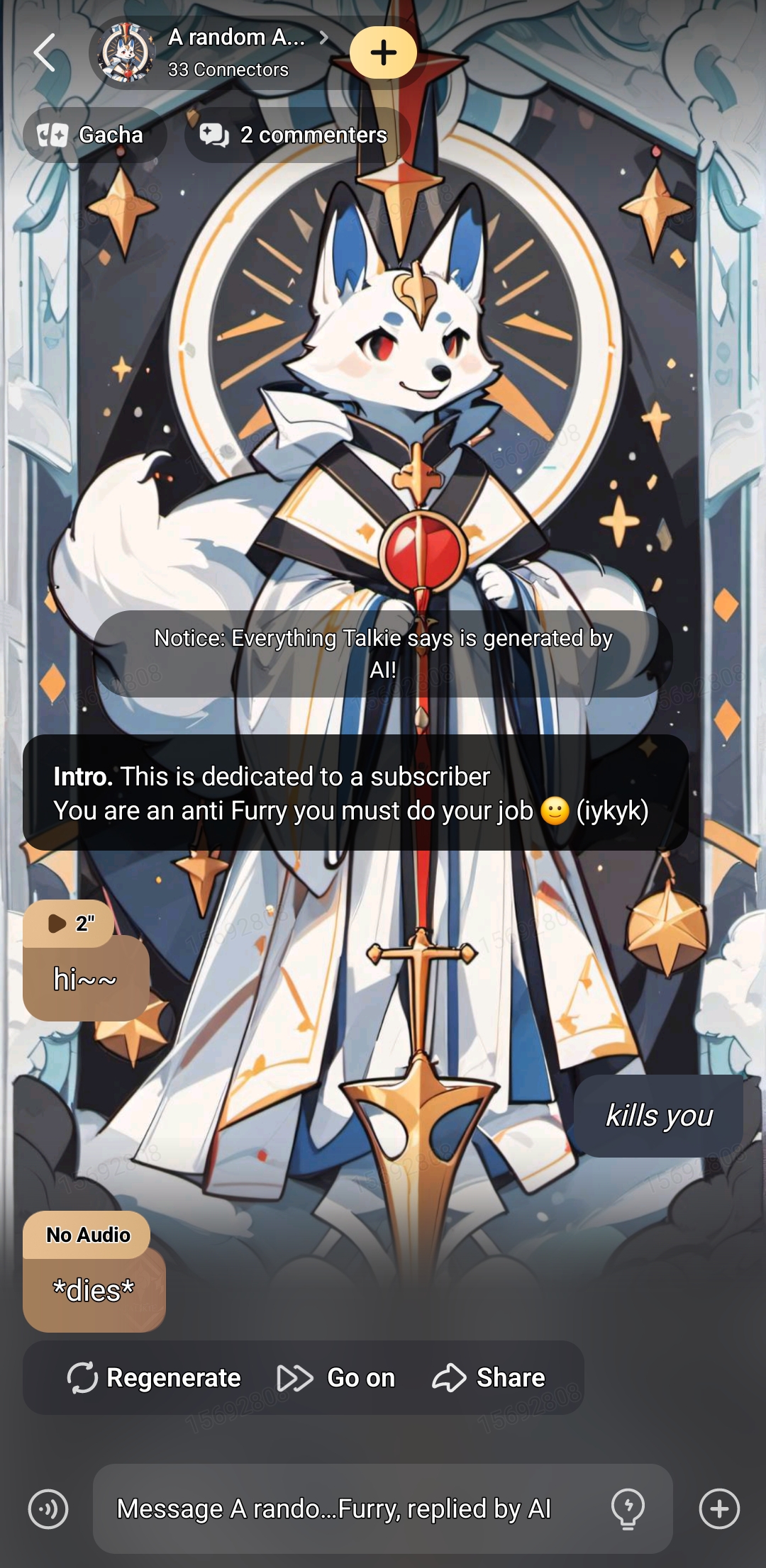Viewport: 766px width, 1568px height.
Task: Share this conversation
Action: coord(489,1377)
